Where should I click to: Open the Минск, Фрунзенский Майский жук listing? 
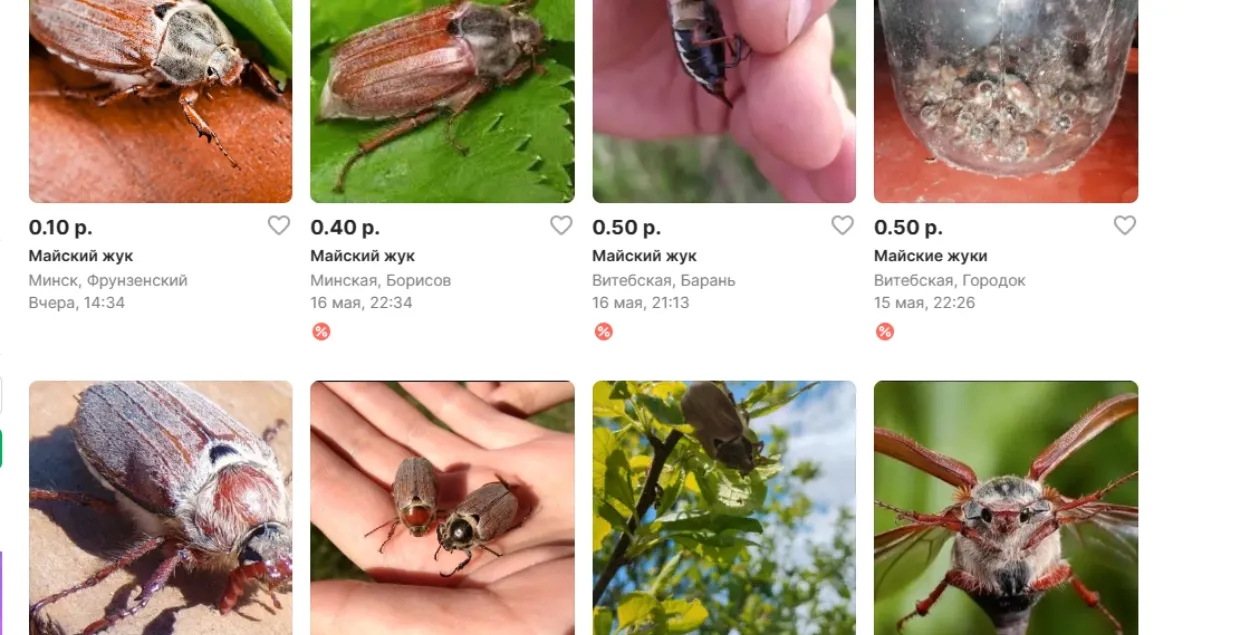click(81, 256)
